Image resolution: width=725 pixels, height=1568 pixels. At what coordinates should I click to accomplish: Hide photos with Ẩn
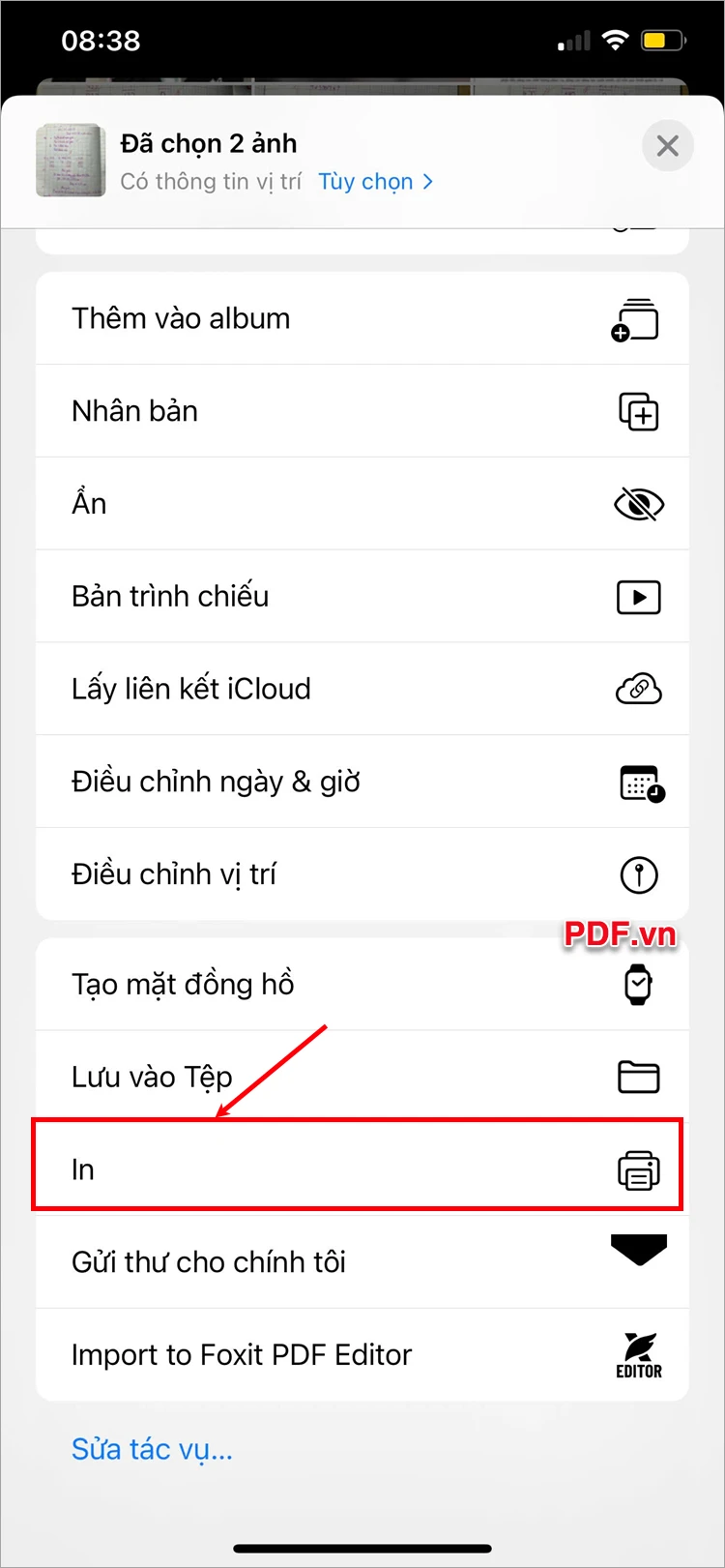pos(362,504)
